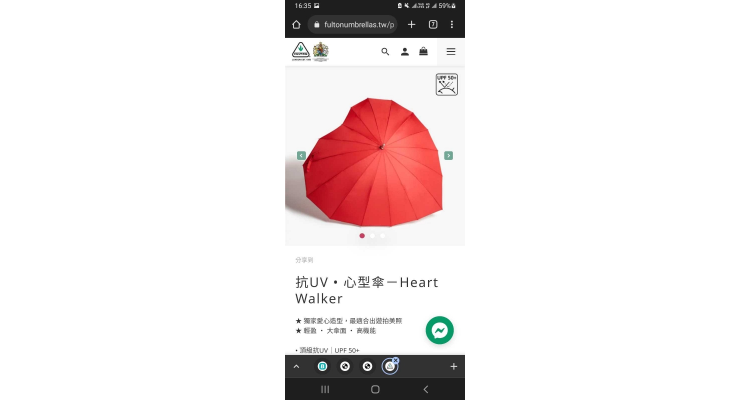Open the browser overflow menu

pyautogui.click(x=452, y=24)
